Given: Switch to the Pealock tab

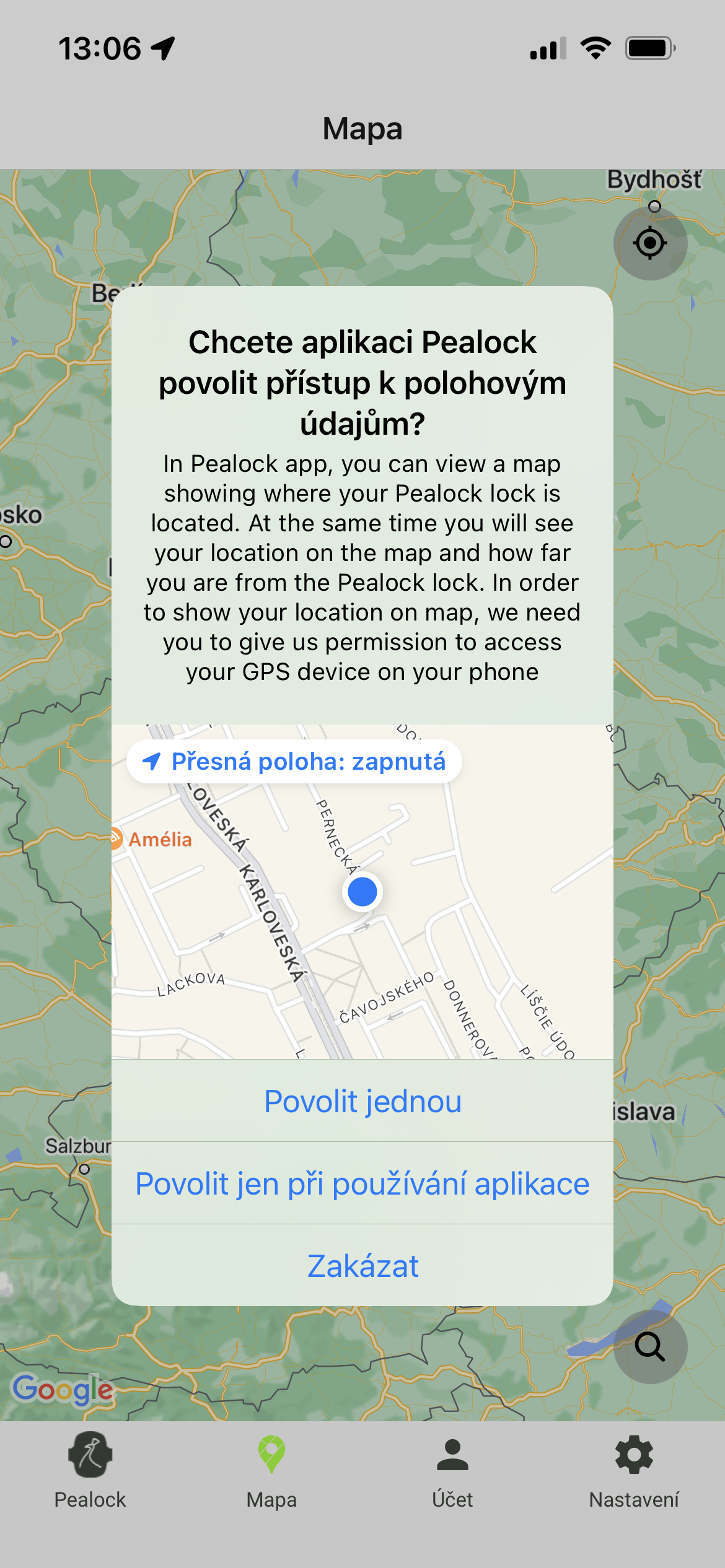Looking at the screenshot, I should coord(90,1470).
